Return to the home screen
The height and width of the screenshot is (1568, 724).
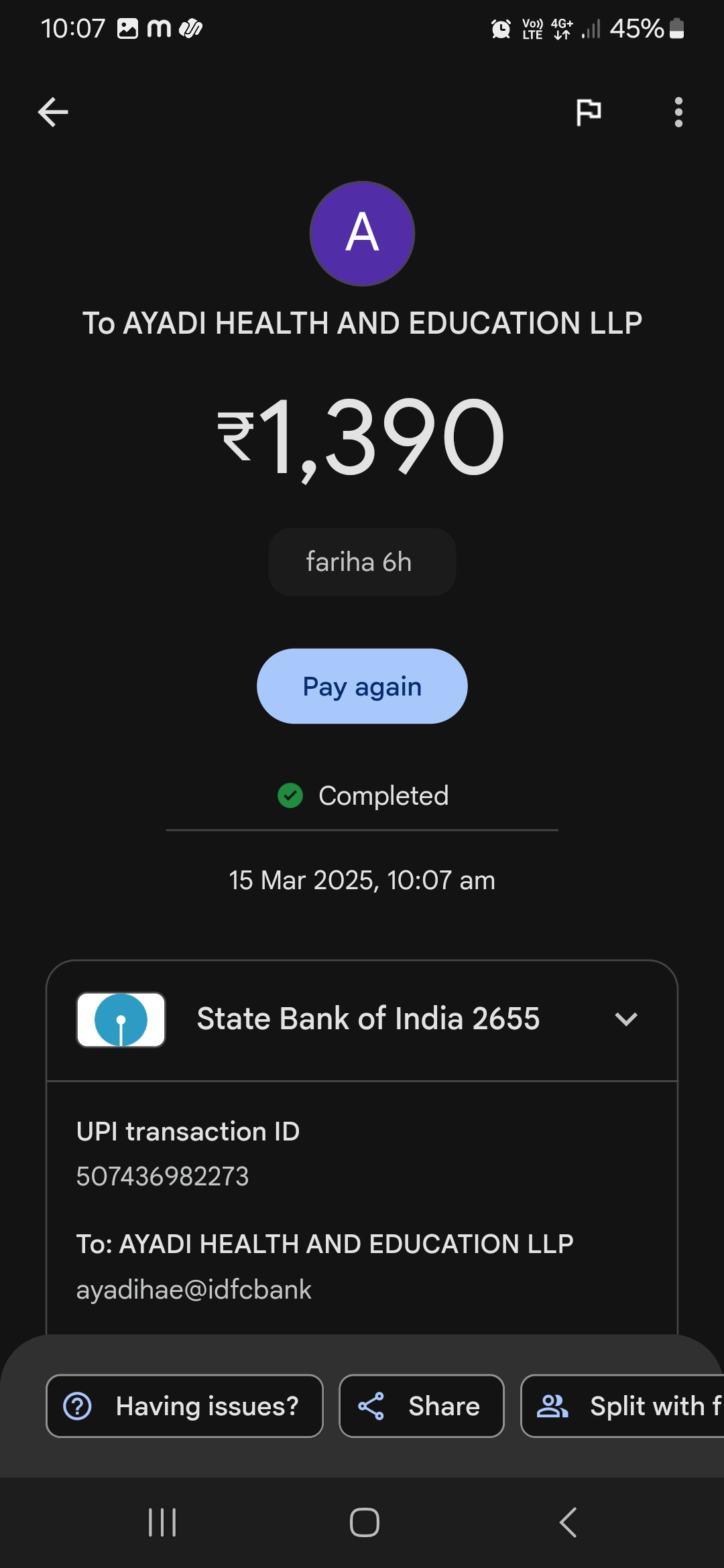[x=364, y=1522]
